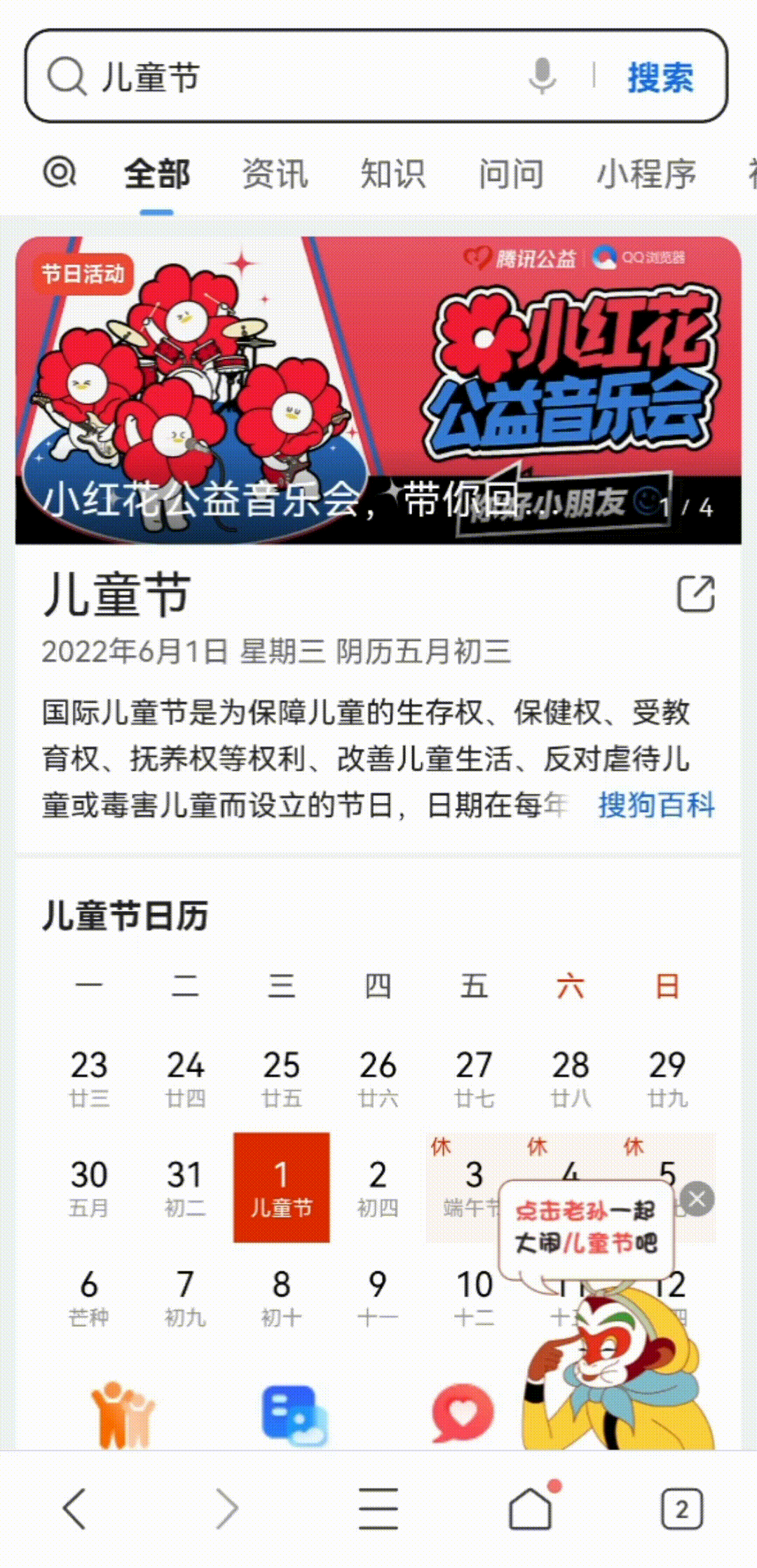Screen dimensions: 757x1568
Task: Select June 1 儿童节 on the calendar
Action: click(281, 1187)
